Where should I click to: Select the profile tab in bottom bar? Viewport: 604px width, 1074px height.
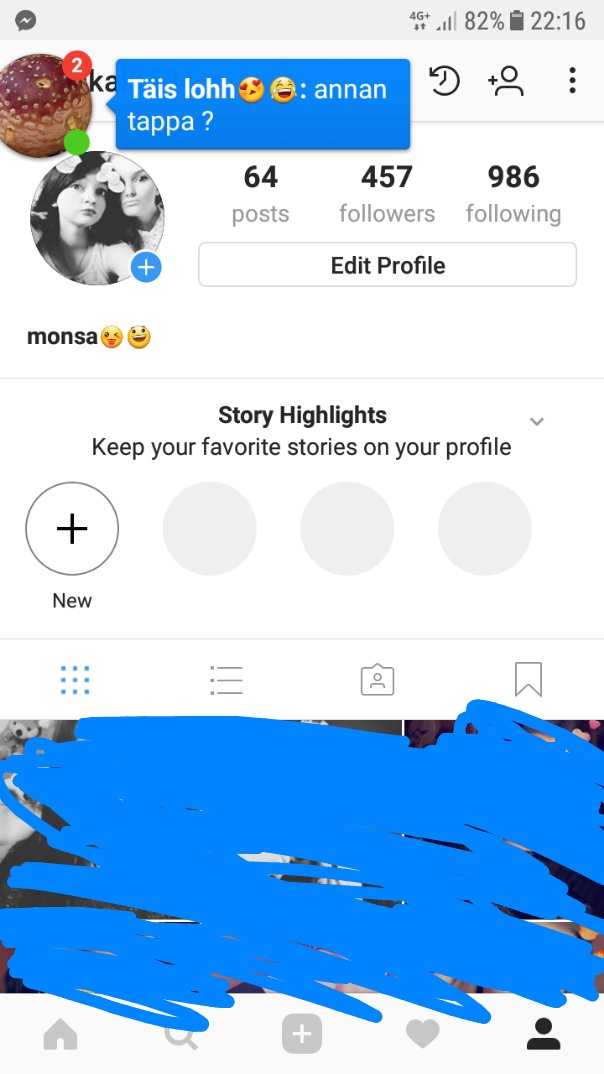(544, 1034)
